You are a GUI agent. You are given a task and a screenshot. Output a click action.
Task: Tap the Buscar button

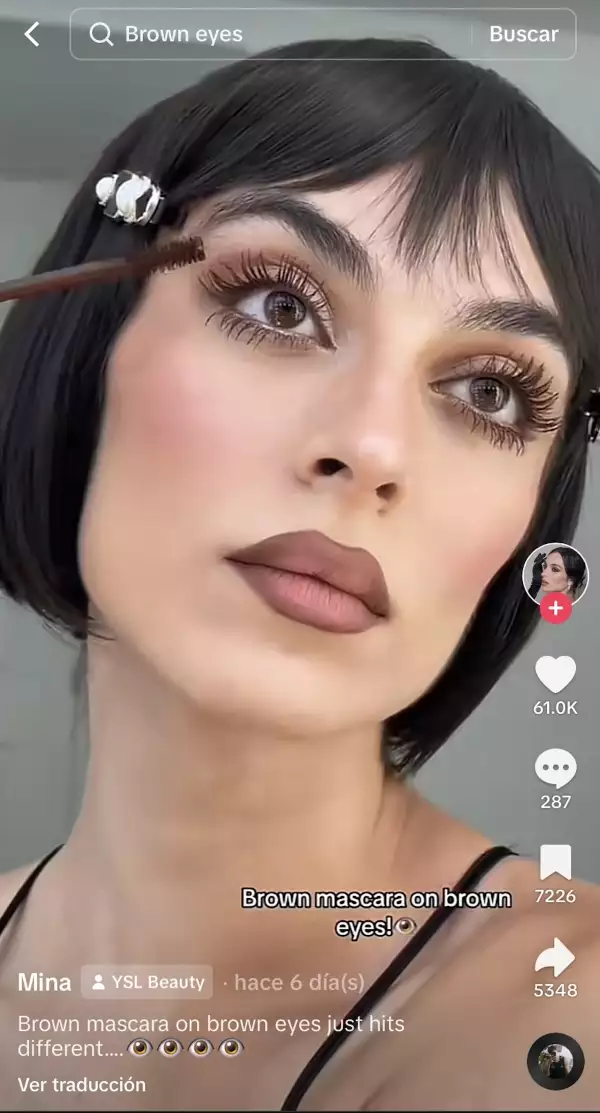pyautogui.click(x=523, y=35)
